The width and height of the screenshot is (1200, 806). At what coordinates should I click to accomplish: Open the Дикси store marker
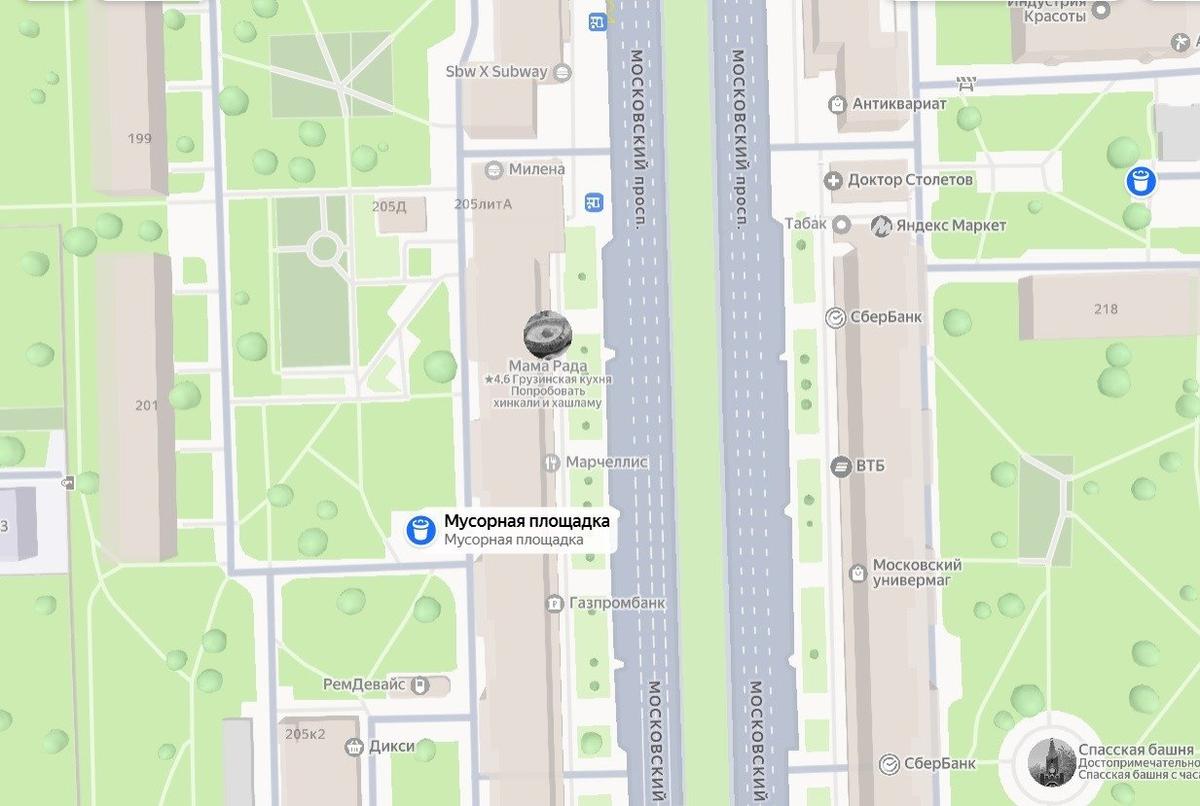click(353, 746)
